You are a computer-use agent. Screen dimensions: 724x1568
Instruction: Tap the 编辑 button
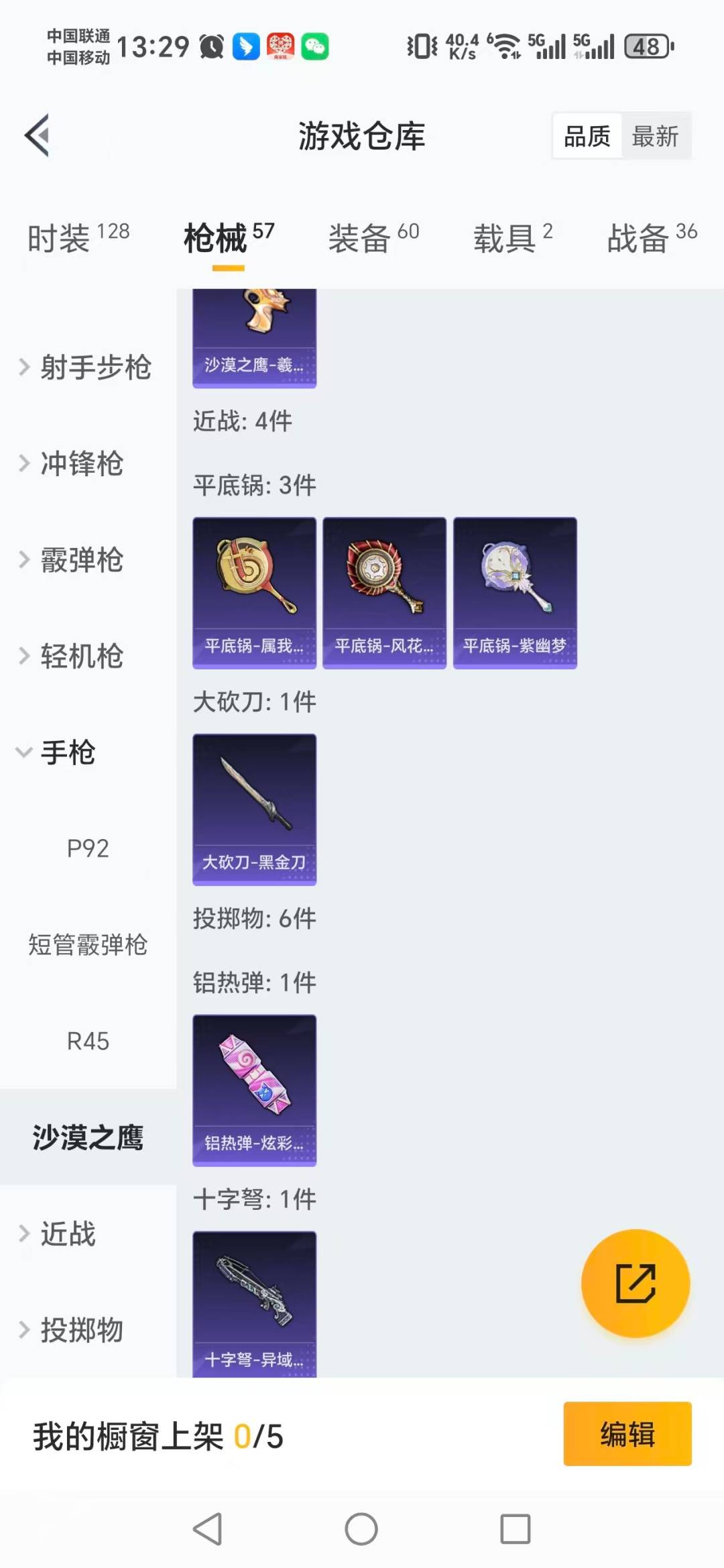click(x=627, y=1433)
